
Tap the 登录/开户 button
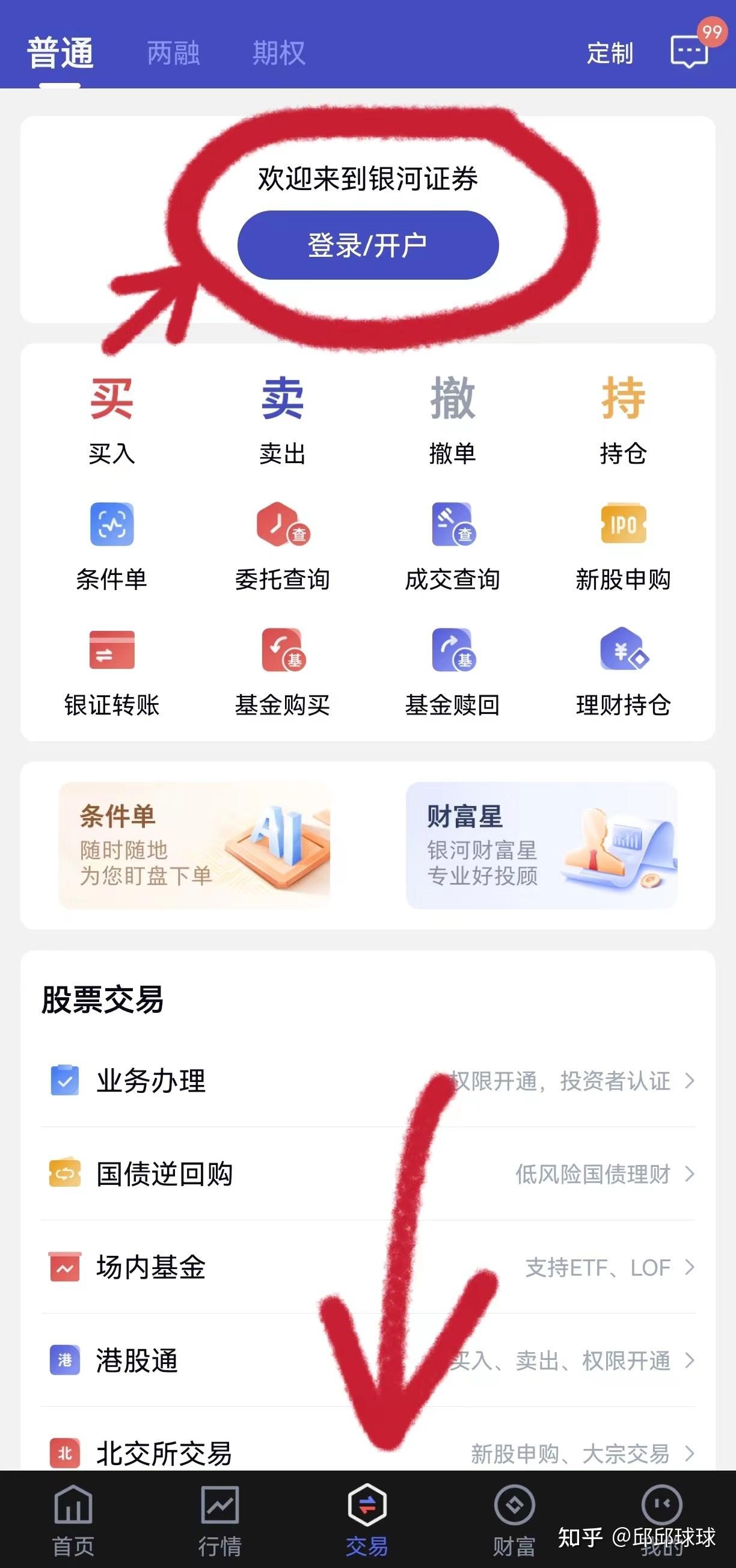pos(367,245)
